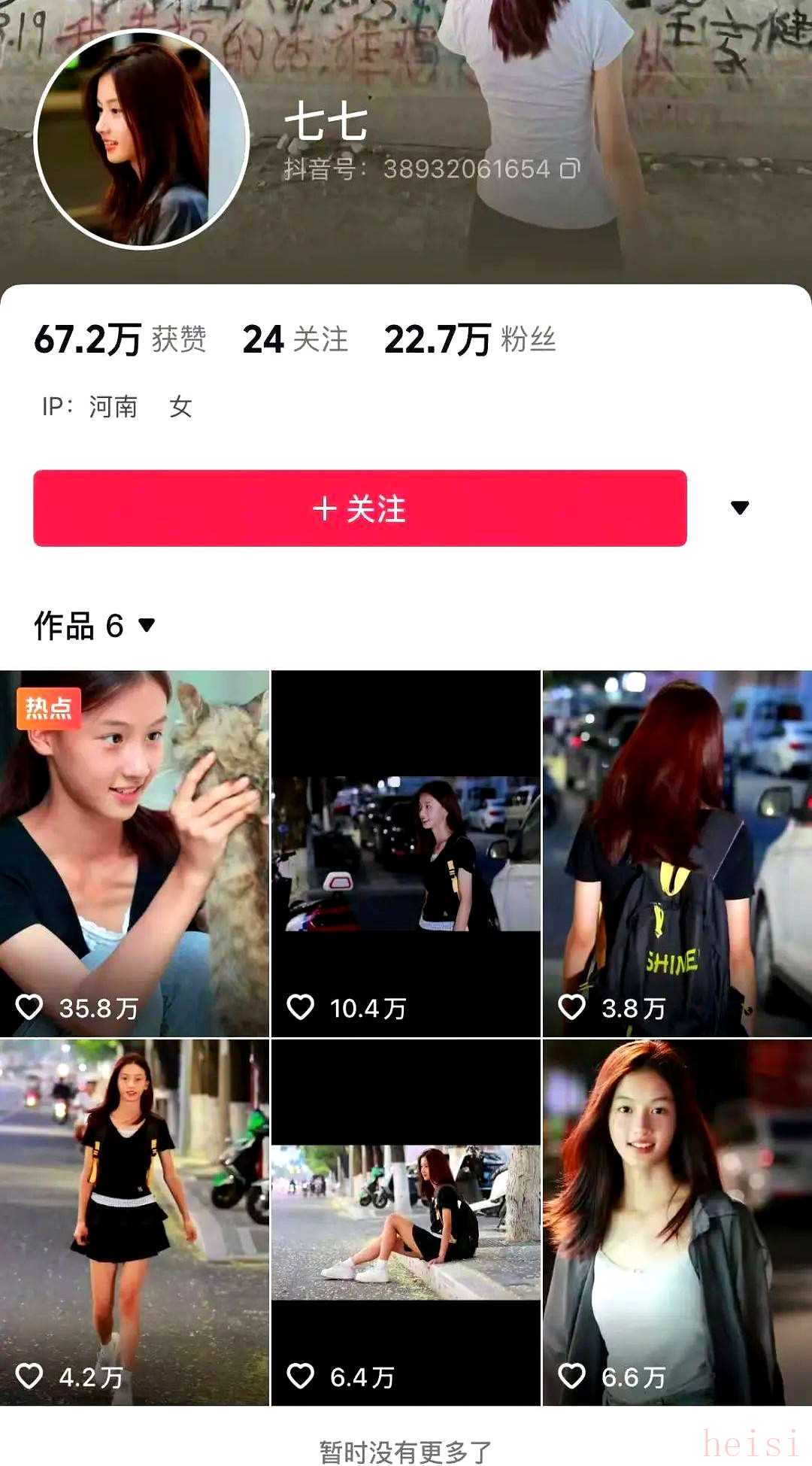
Task: View the video with 4.2万 likes
Action: (x=135, y=1222)
